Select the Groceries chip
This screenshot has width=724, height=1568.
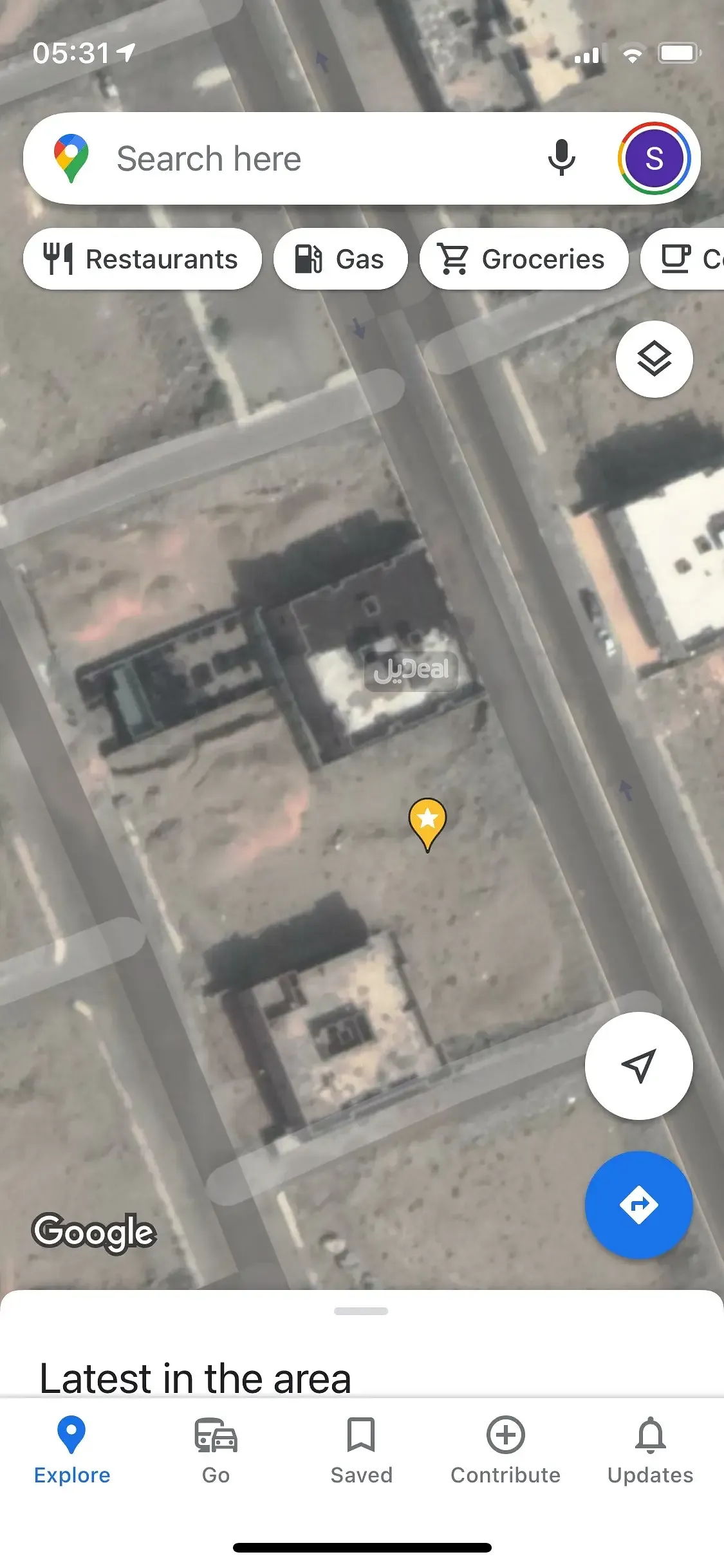(523, 259)
